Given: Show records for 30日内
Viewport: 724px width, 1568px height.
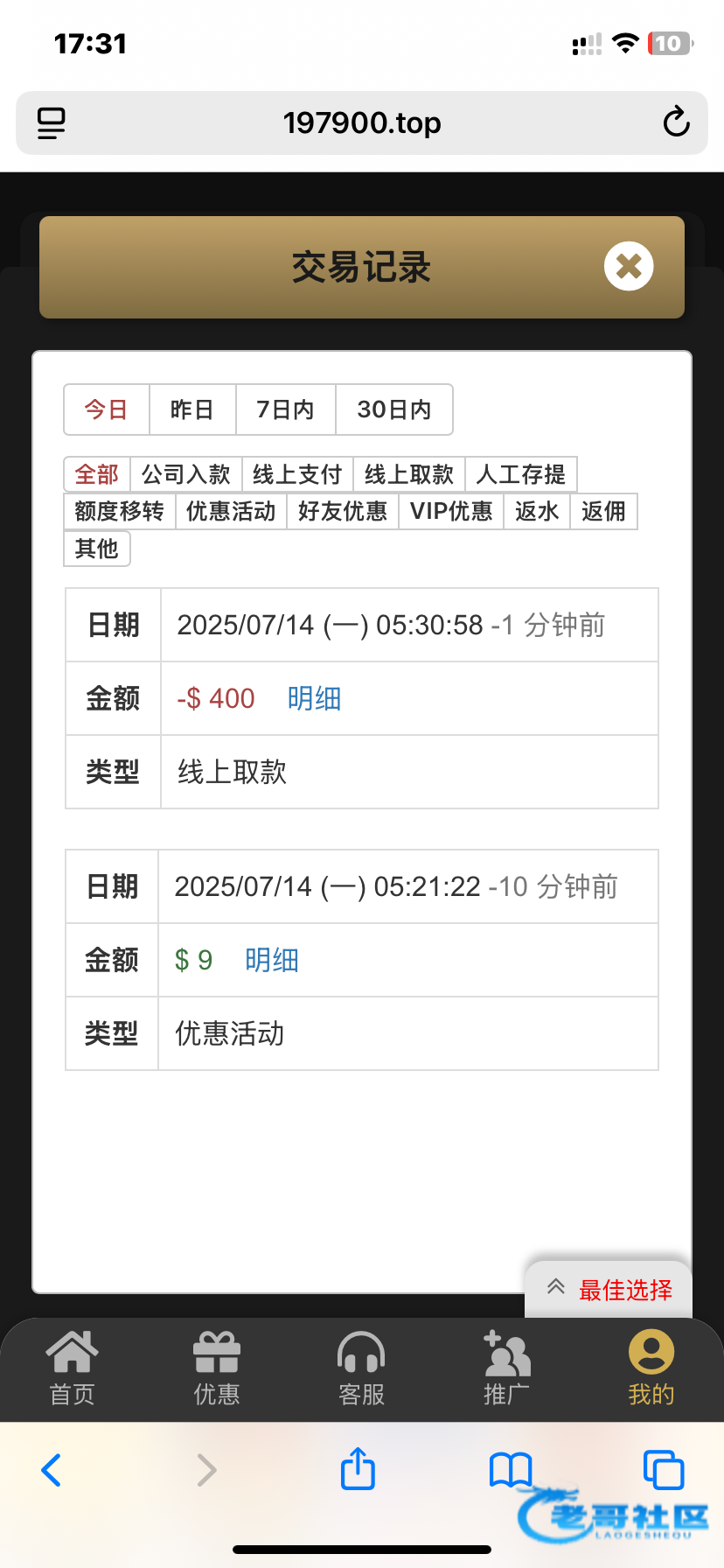Looking at the screenshot, I should (x=394, y=409).
